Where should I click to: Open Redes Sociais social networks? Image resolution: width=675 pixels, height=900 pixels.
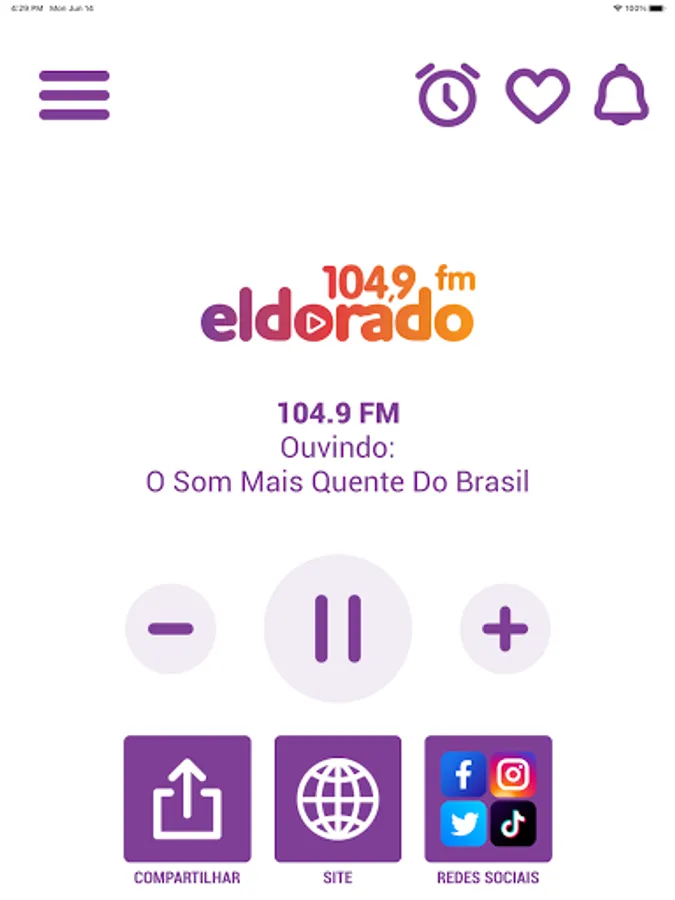[x=488, y=799]
